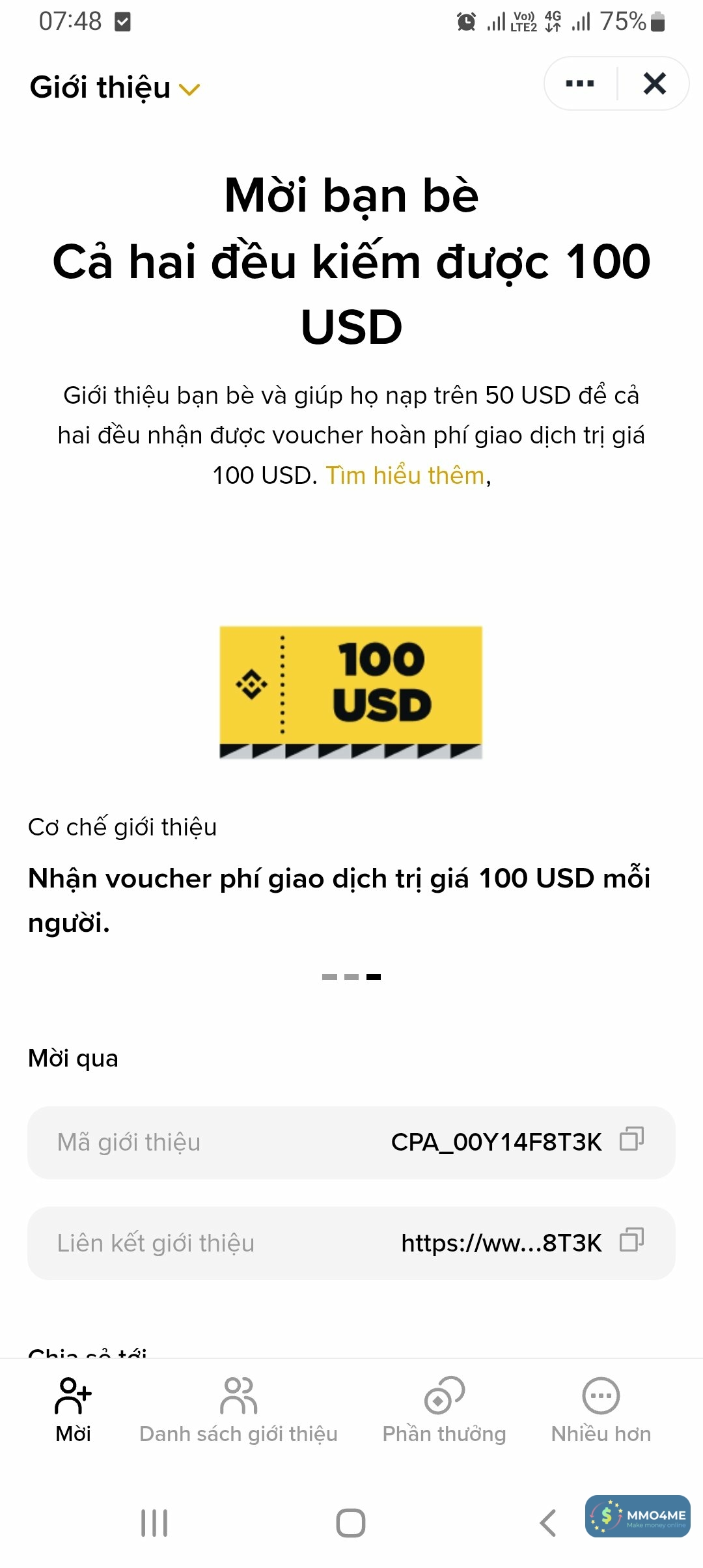Open the three-dot more options menu

pos(580,83)
